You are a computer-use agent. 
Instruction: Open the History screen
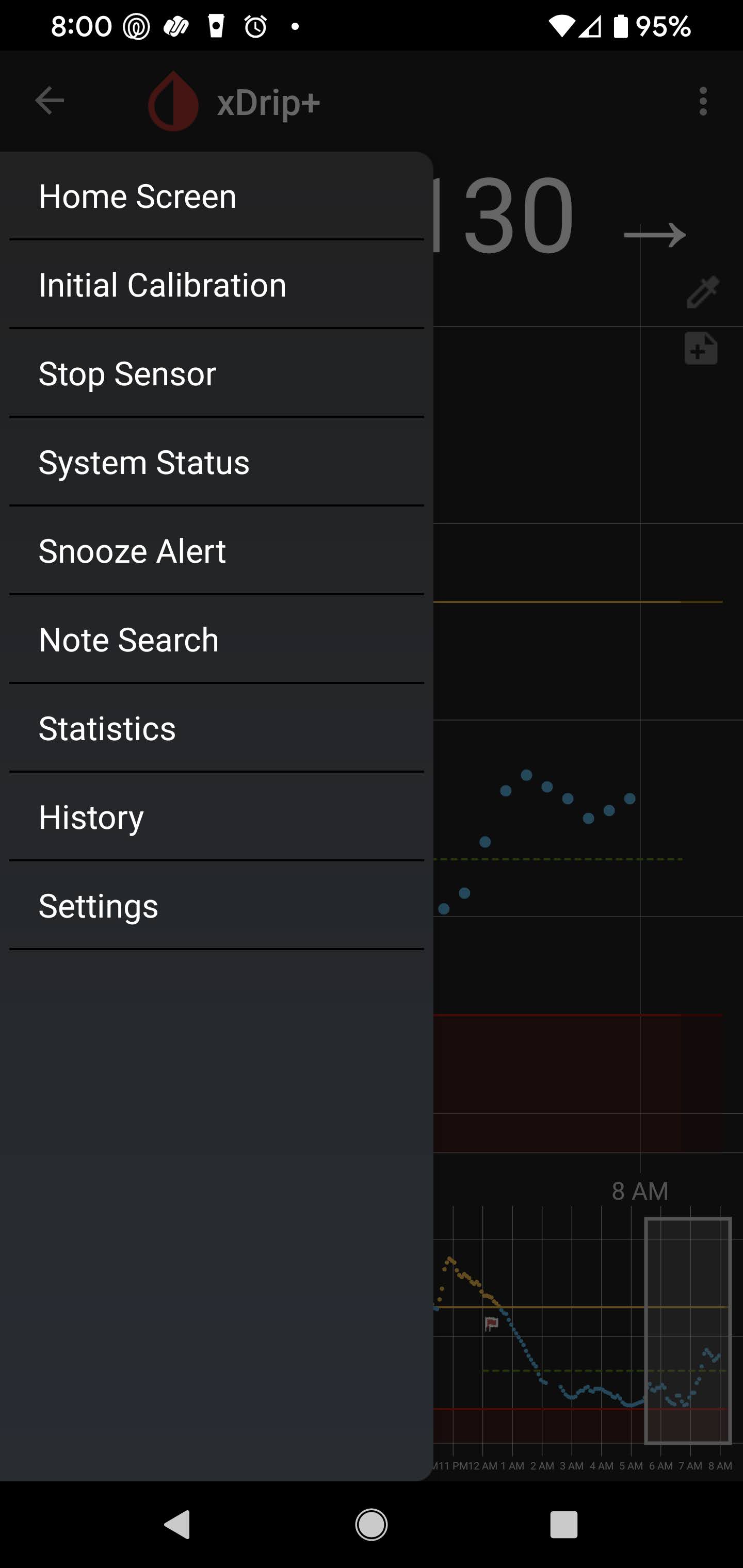coord(90,817)
